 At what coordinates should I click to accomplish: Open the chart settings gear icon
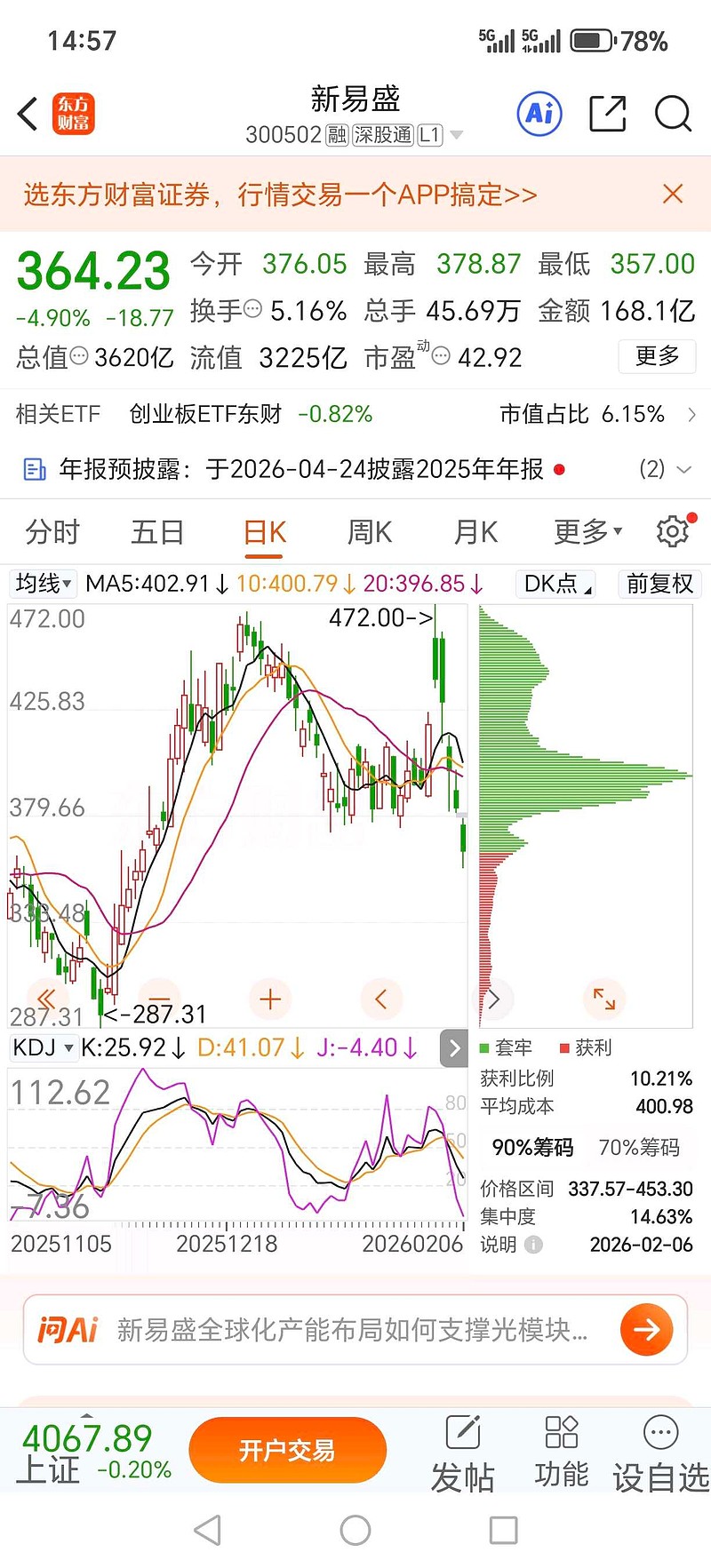pyautogui.click(x=673, y=529)
